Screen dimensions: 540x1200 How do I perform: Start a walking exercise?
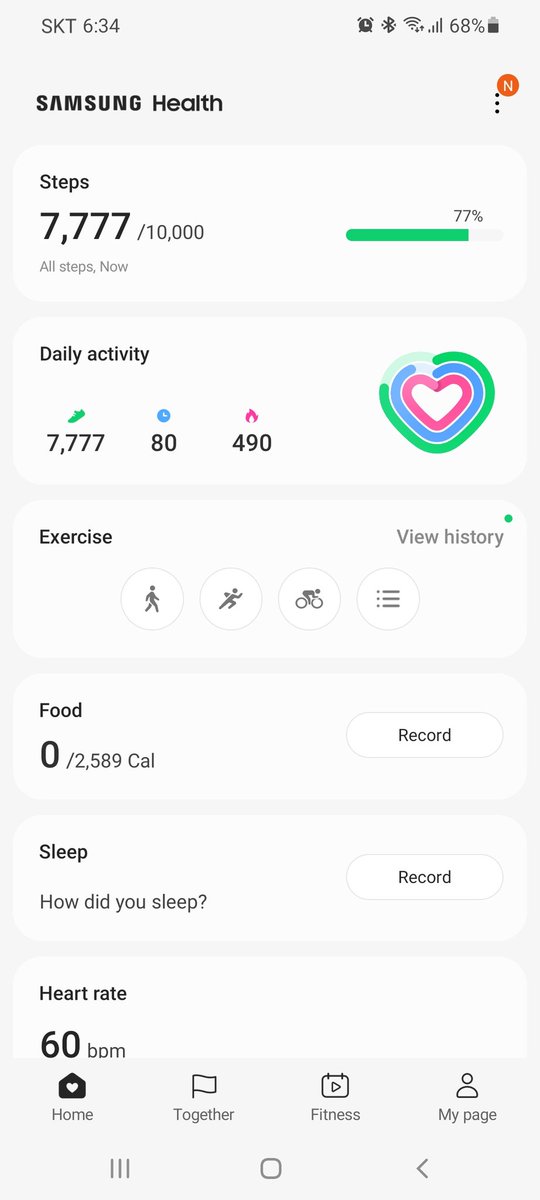click(152, 599)
